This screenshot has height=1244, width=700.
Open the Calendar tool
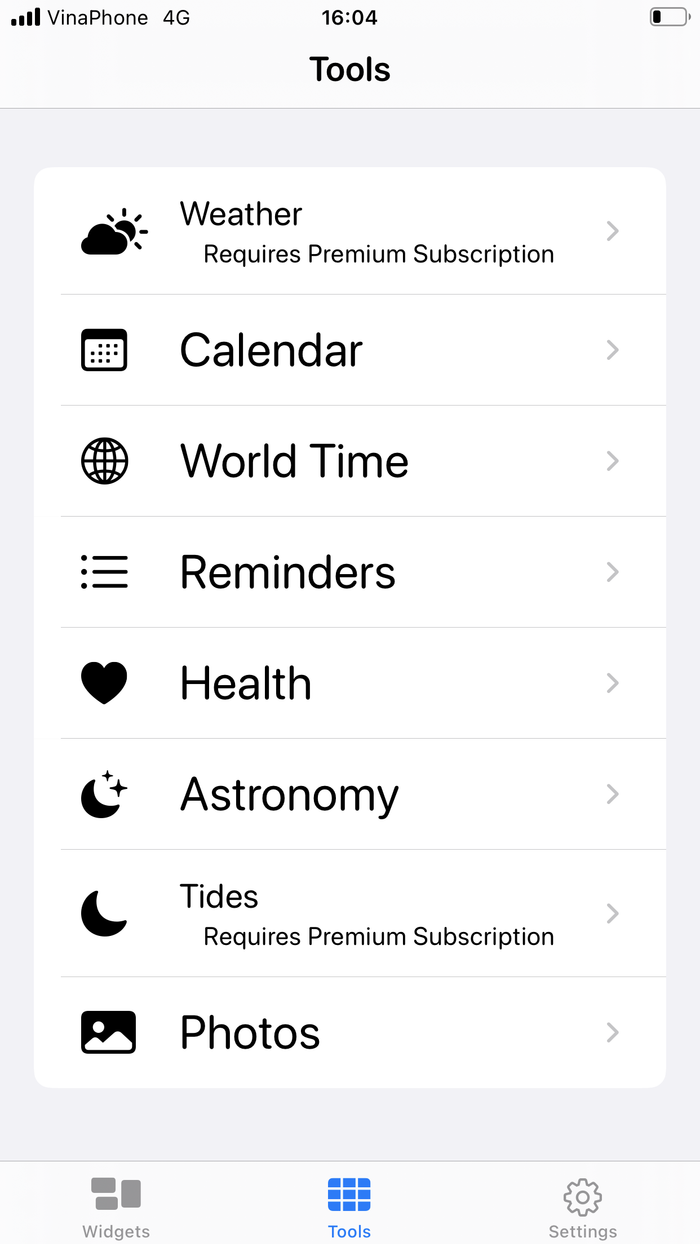pyautogui.click(x=350, y=351)
